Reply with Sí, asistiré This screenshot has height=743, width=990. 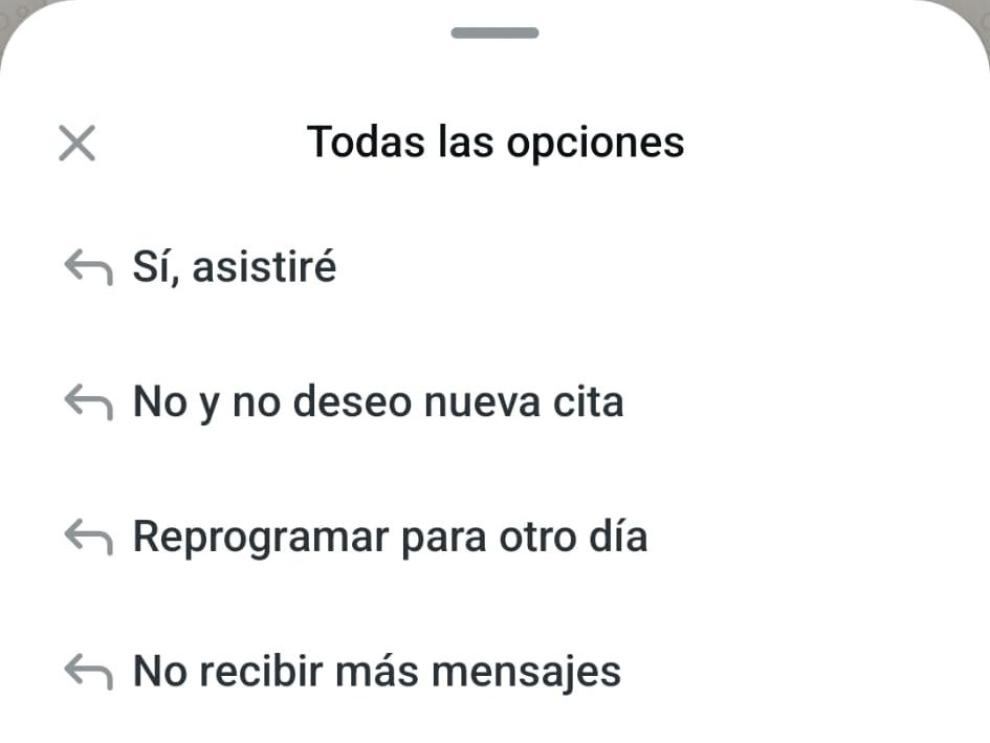[x=234, y=268]
